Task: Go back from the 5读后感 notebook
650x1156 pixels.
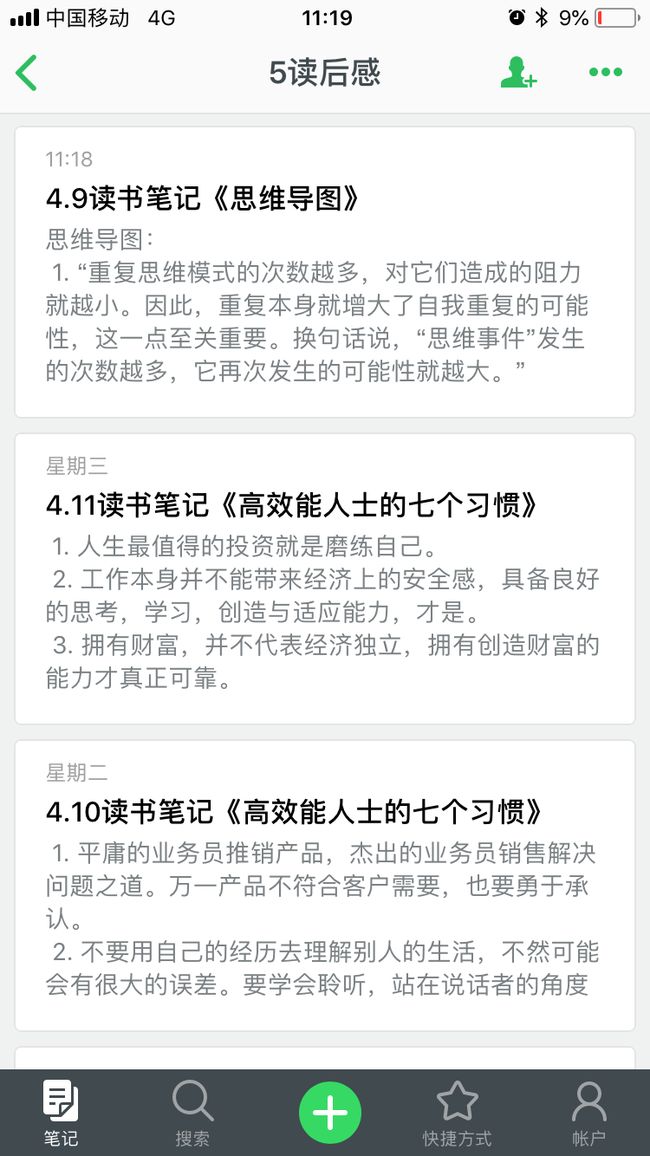Action: pos(26,72)
